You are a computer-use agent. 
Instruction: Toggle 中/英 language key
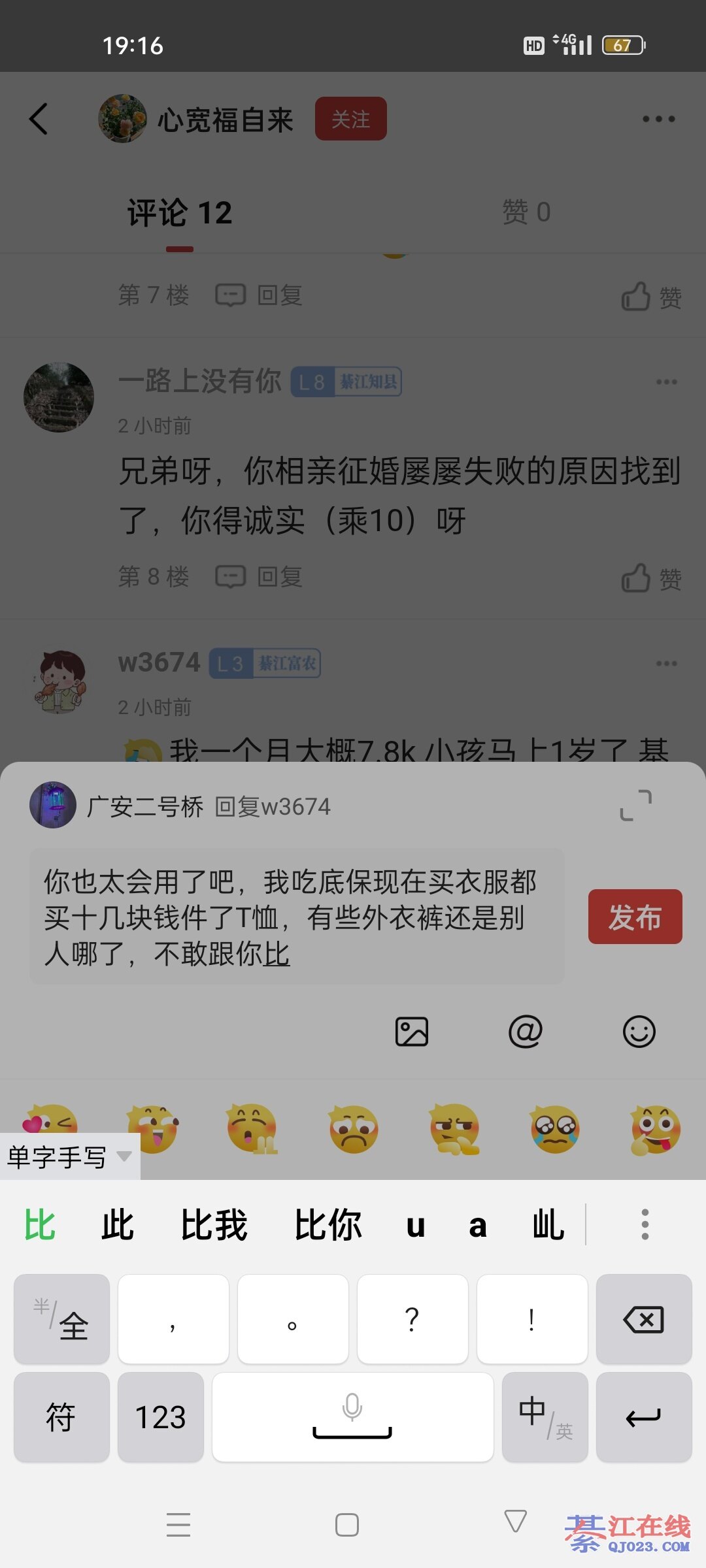(545, 1418)
